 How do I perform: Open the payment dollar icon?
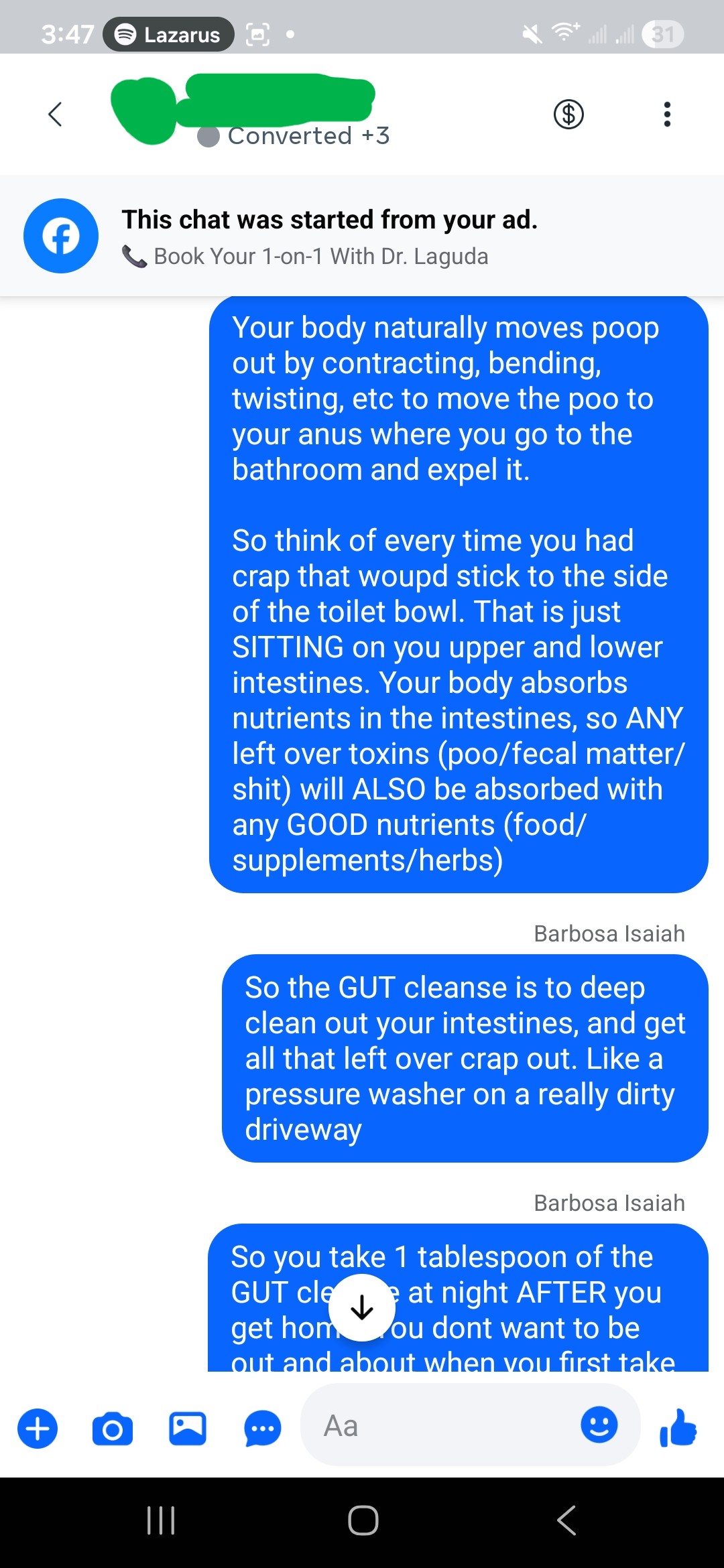point(568,114)
